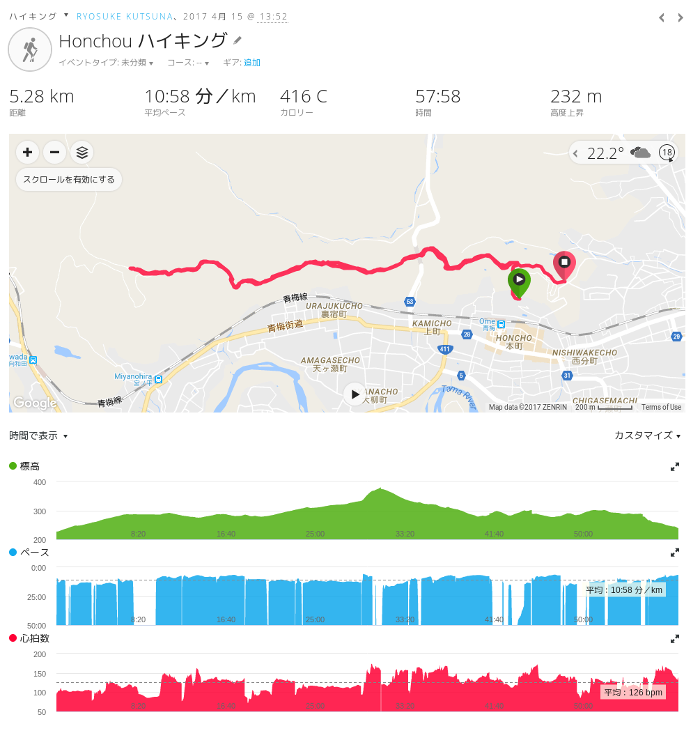Open RYOSUKE KUTSUNA's profile link
Screen dimensions: 700x740
pyautogui.click(x=123, y=16)
